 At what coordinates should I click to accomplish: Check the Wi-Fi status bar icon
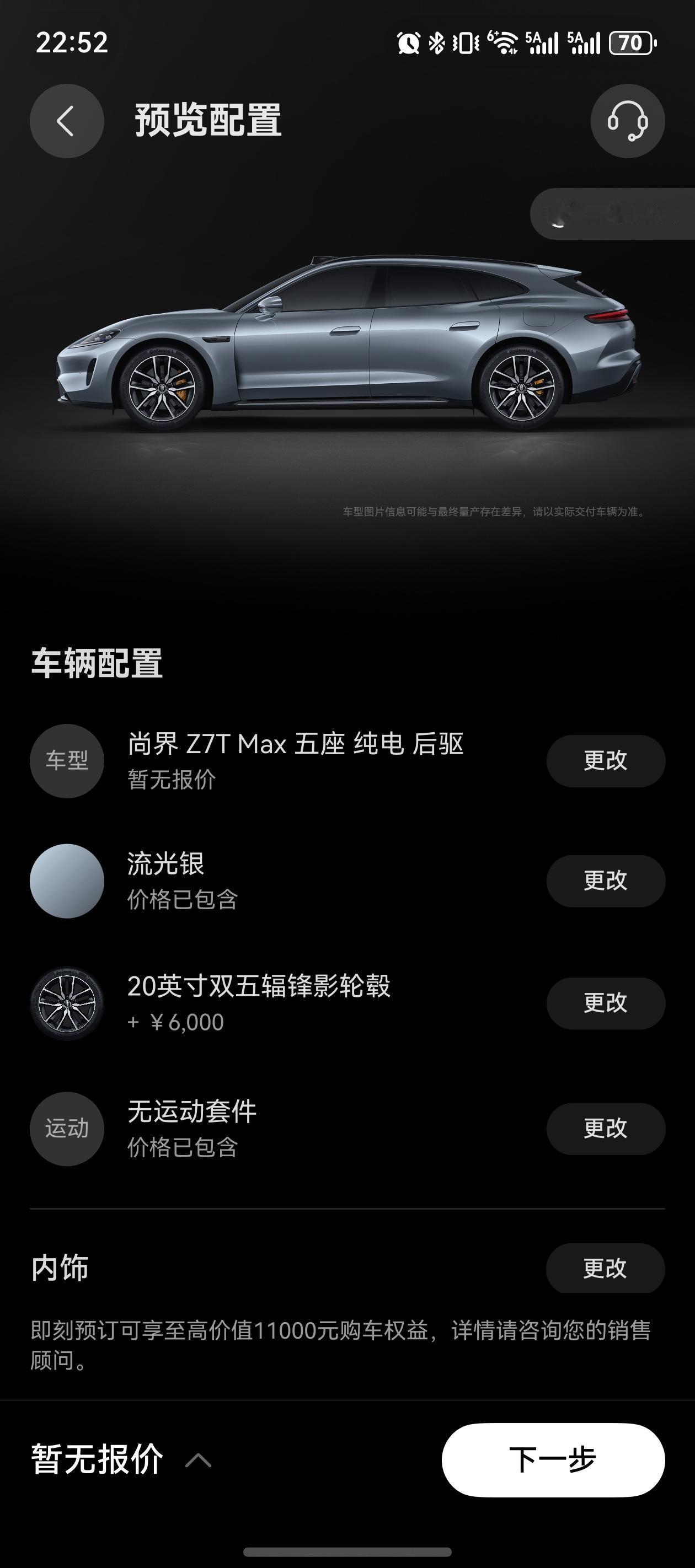503,42
